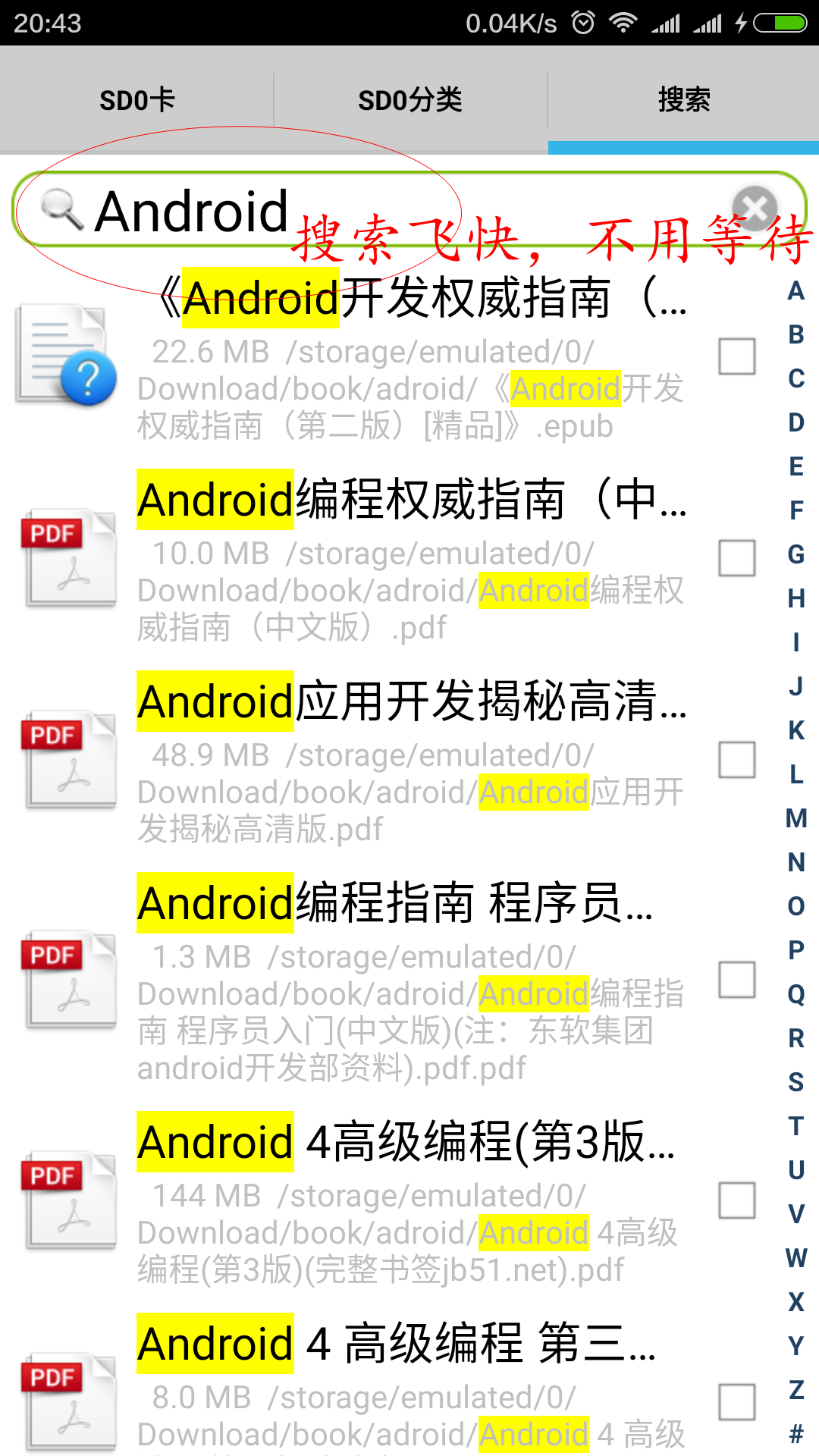Jump to the # section in the index
The image size is (819, 1456).
click(x=795, y=1434)
